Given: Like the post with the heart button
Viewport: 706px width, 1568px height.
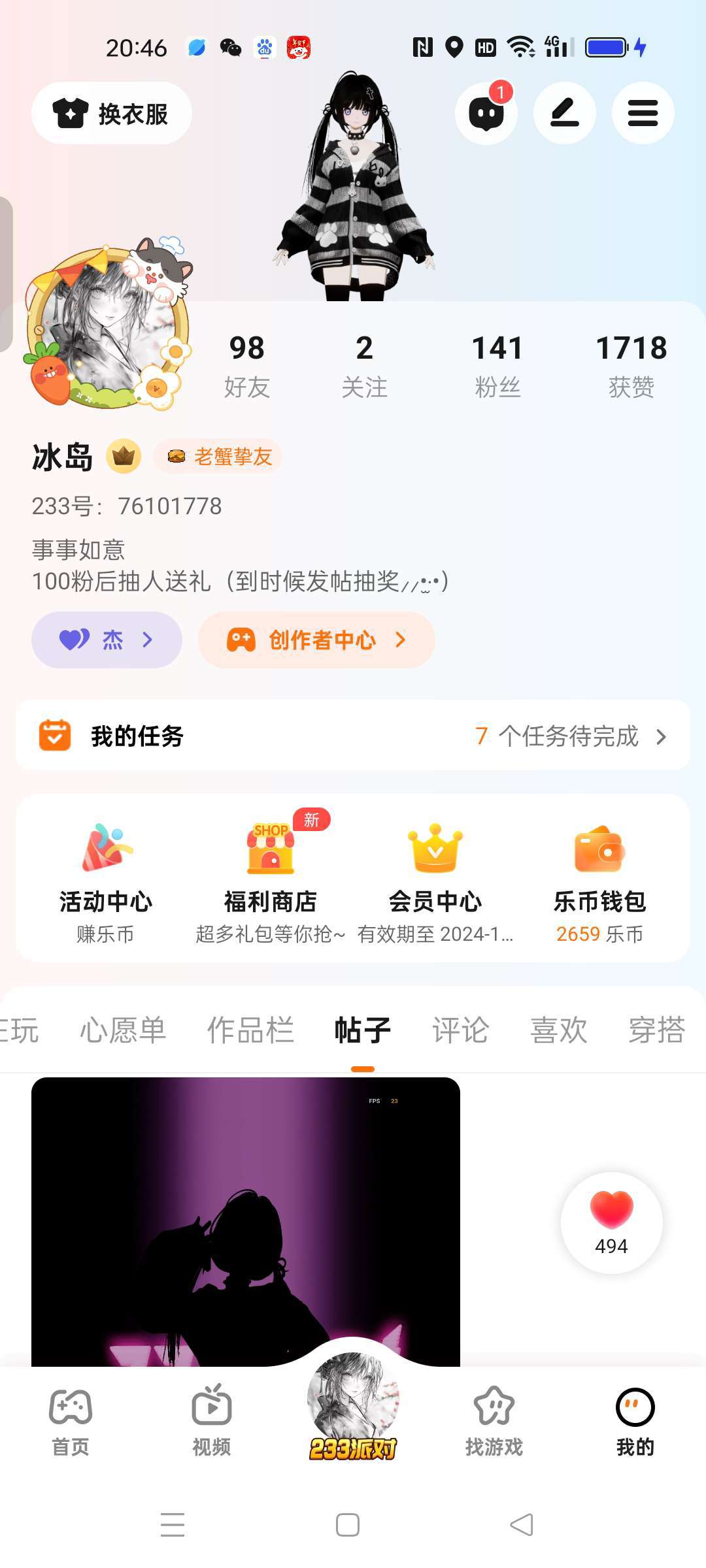Looking at the screenshot, I should click(611, 1222).
